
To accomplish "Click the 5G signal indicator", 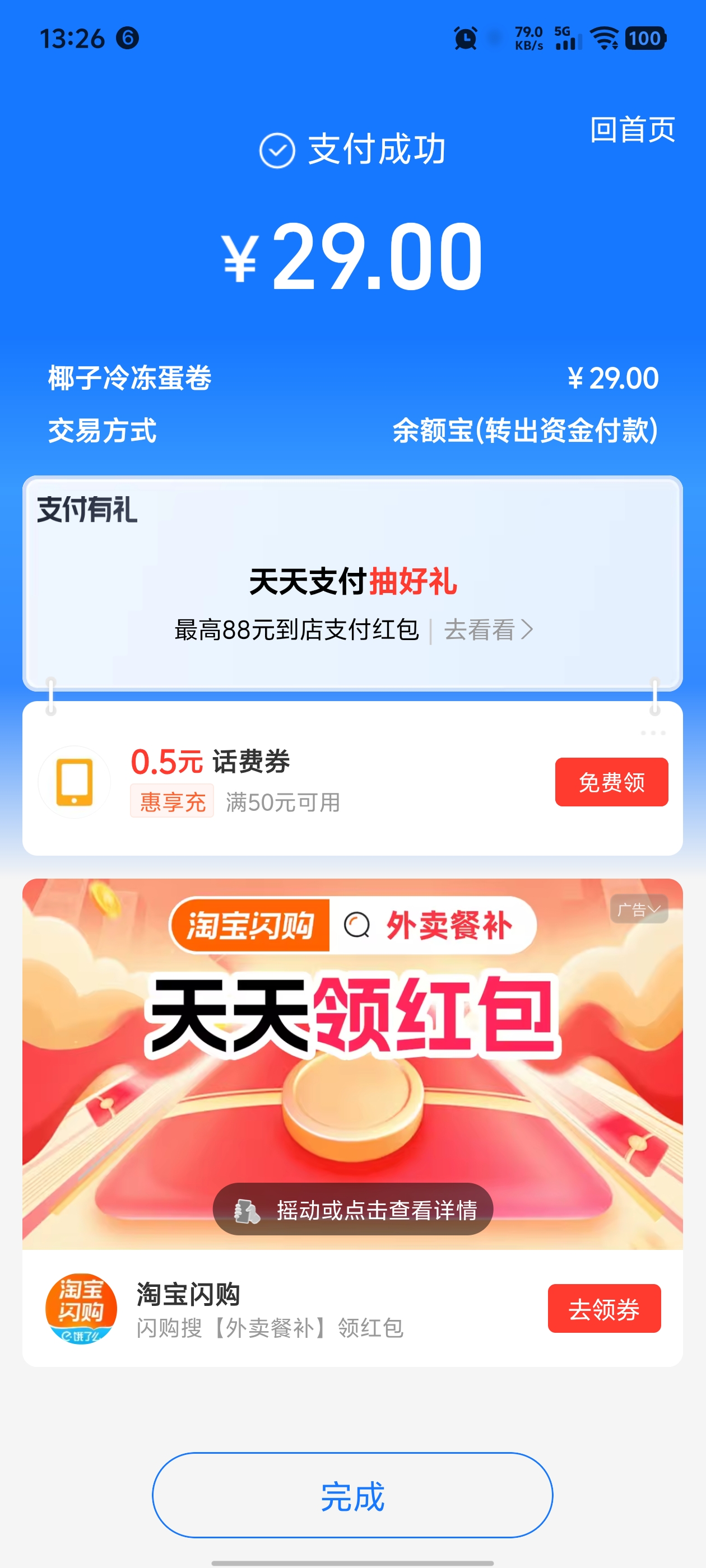I will (566, 38).
